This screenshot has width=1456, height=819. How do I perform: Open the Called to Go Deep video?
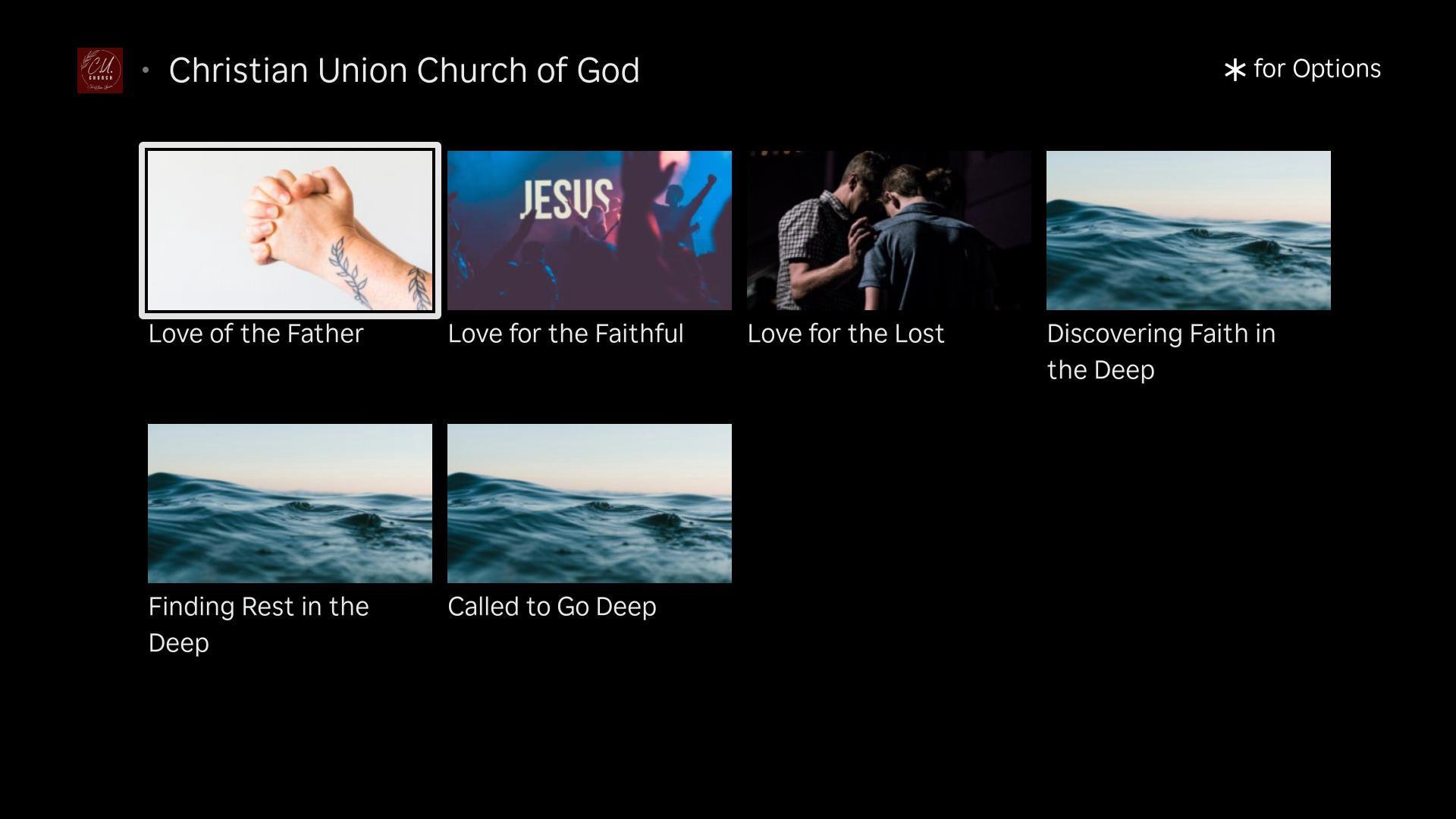coord(589,503)
